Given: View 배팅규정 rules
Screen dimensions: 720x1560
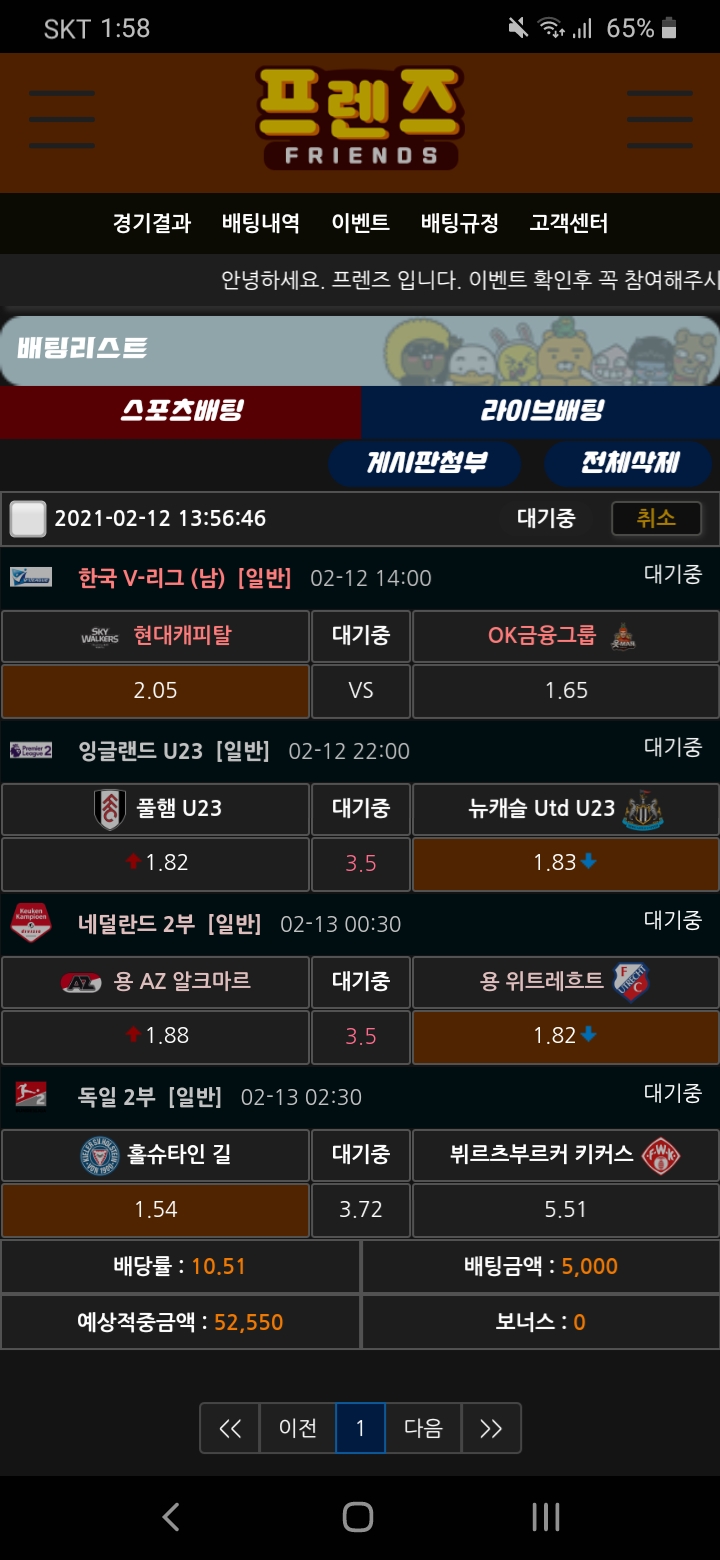Looking at the screenshot, I should (460, 222).
